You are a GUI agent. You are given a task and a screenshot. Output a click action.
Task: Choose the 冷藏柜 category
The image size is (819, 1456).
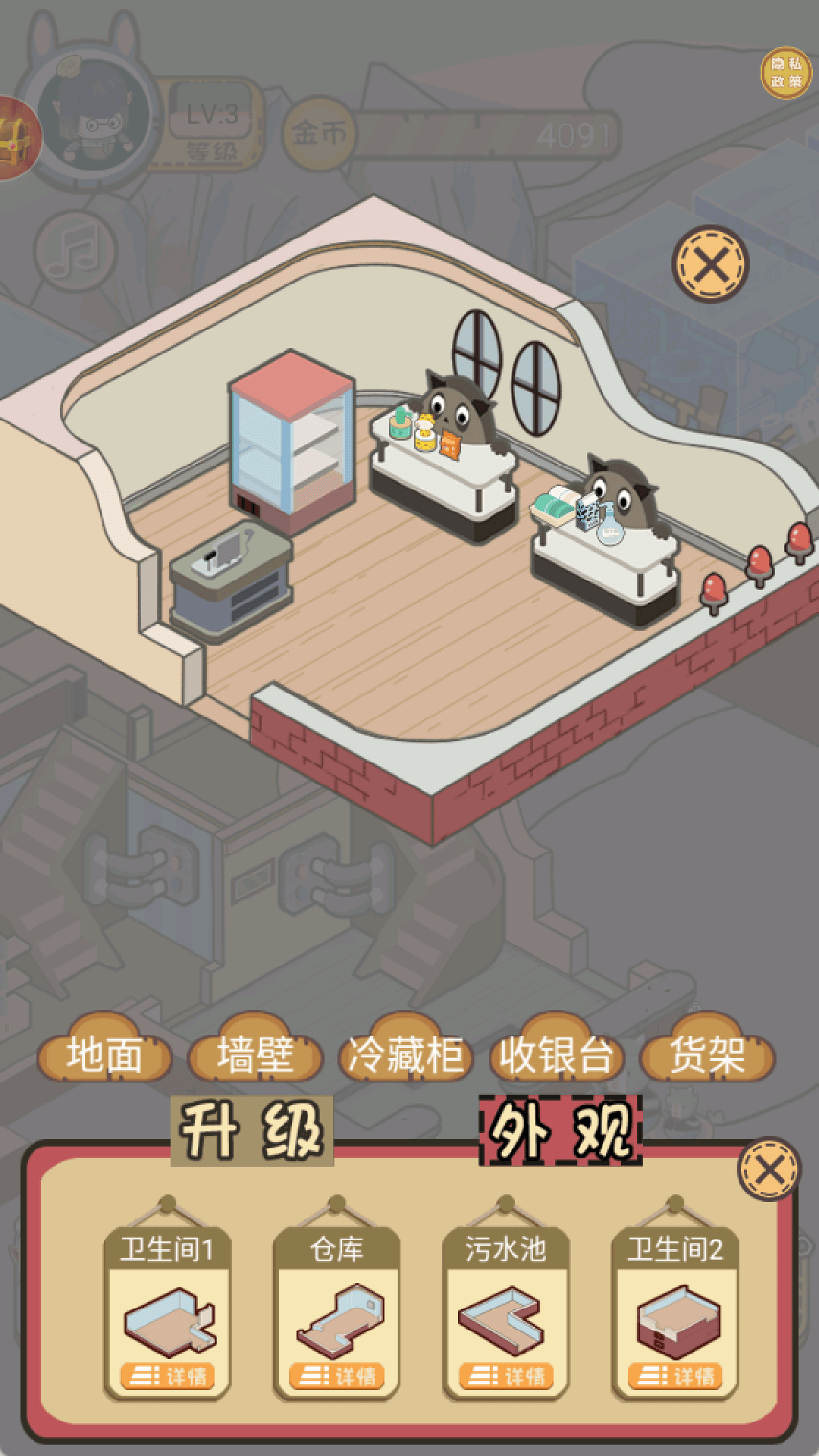[x=406, y=1055]
